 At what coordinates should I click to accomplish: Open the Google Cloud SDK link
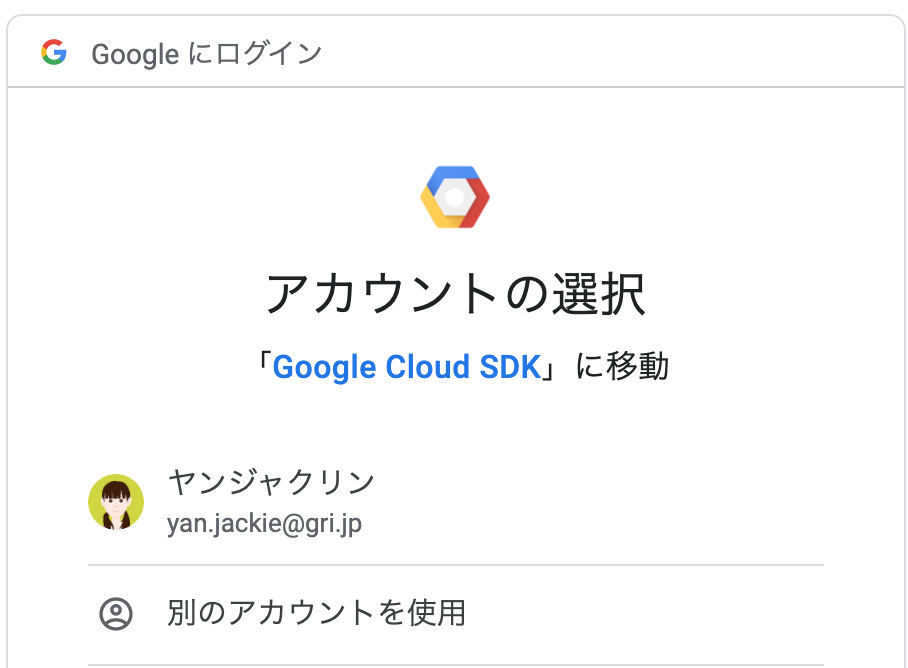pyautogui.click(x=407, y=367)
